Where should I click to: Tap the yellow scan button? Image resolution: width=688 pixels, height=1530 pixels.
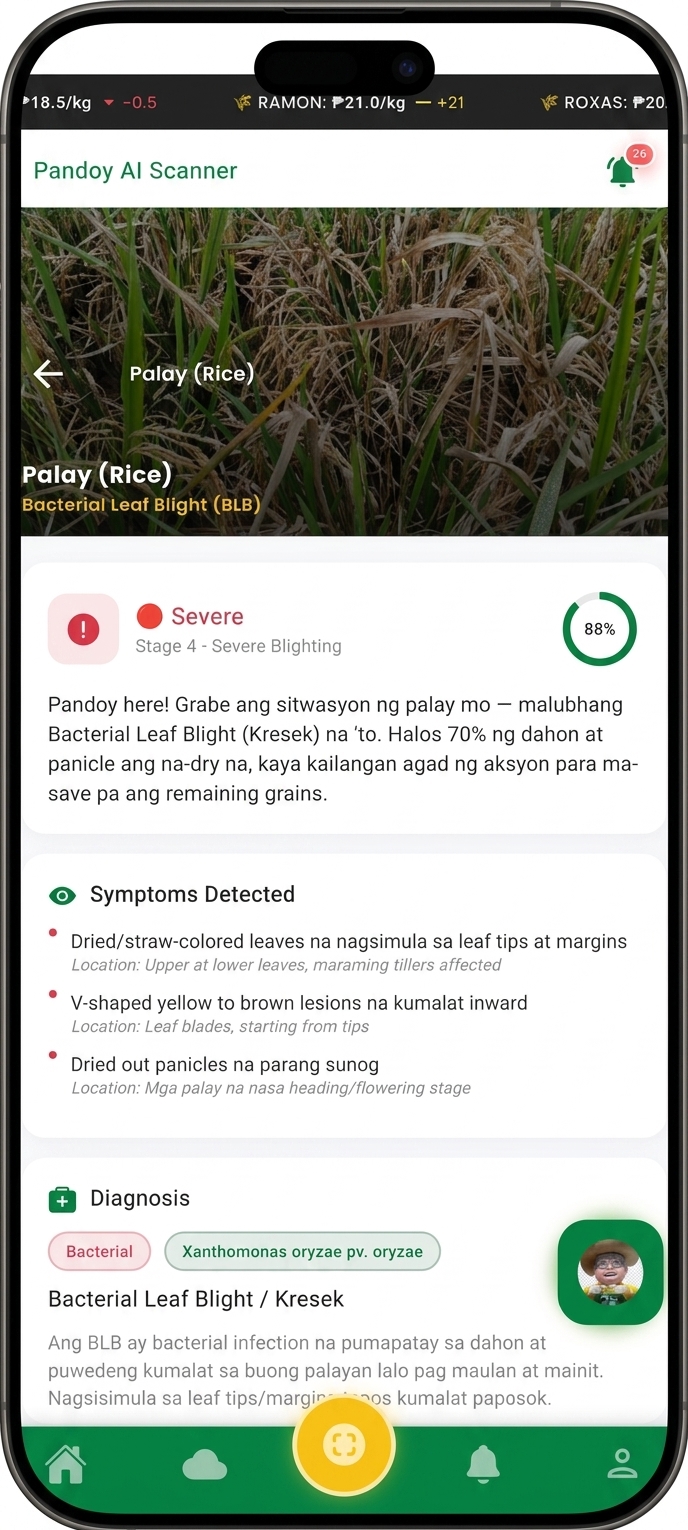pyautogui.click(x=344, y=1445)
